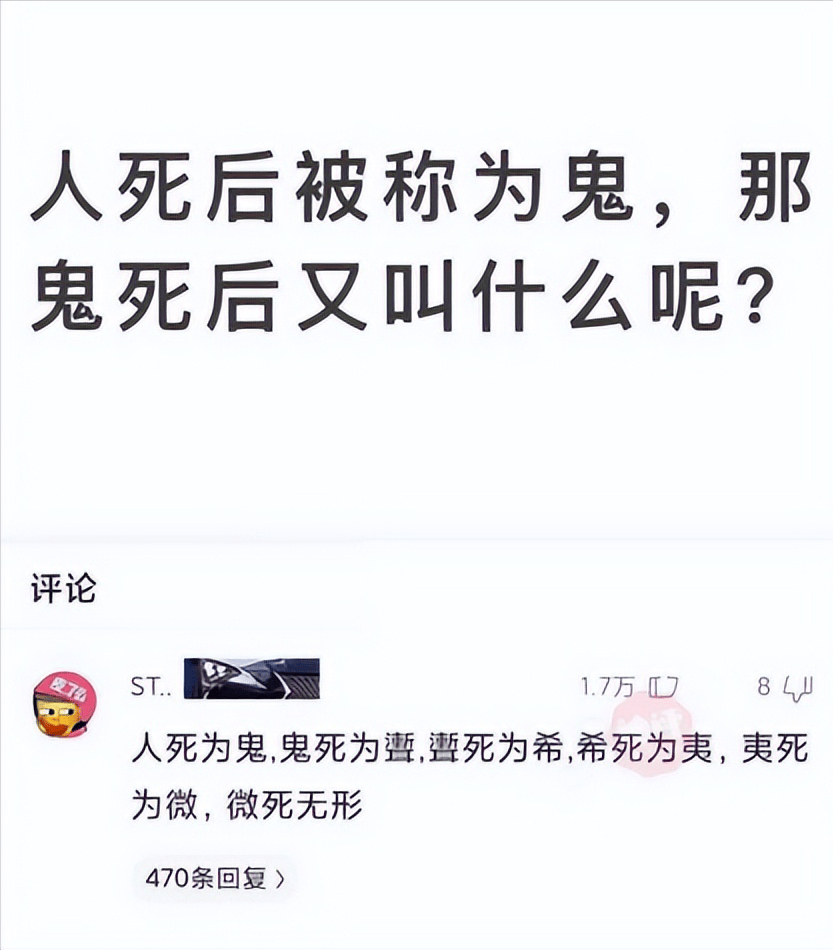Like the comment by ST..
The width and height of the screenshot is (833, 950).
(x=664, y=687)
